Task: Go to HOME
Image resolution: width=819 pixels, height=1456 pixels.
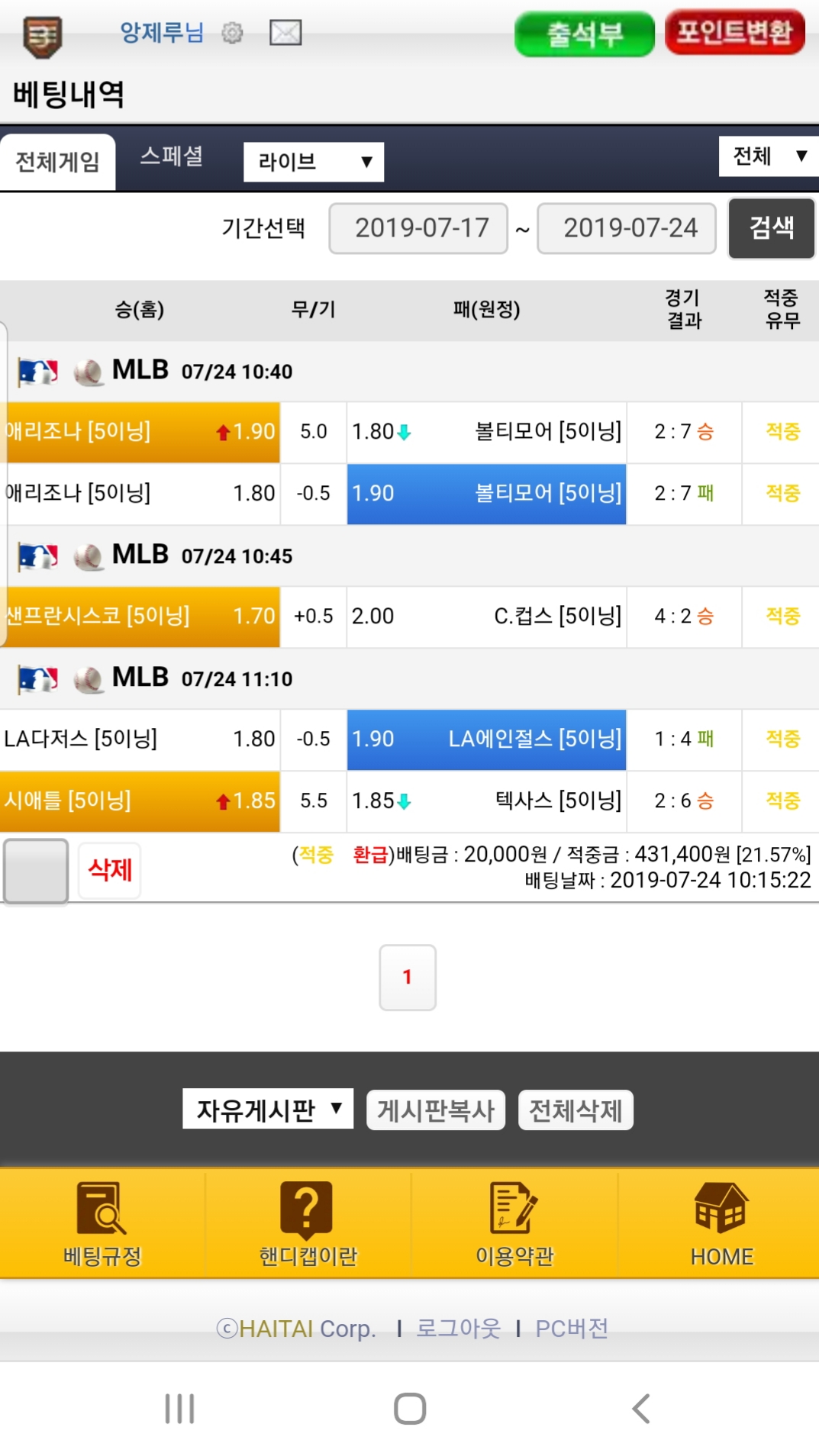Action: tap(721, 1223)
